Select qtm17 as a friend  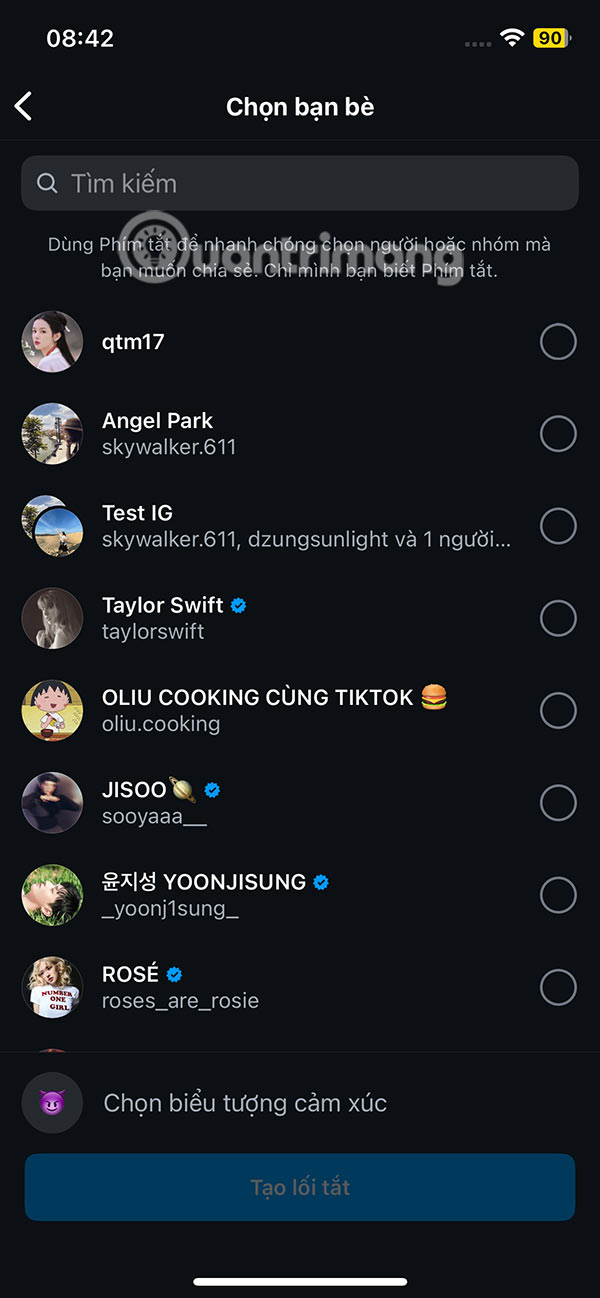click(x=558, y=342)
